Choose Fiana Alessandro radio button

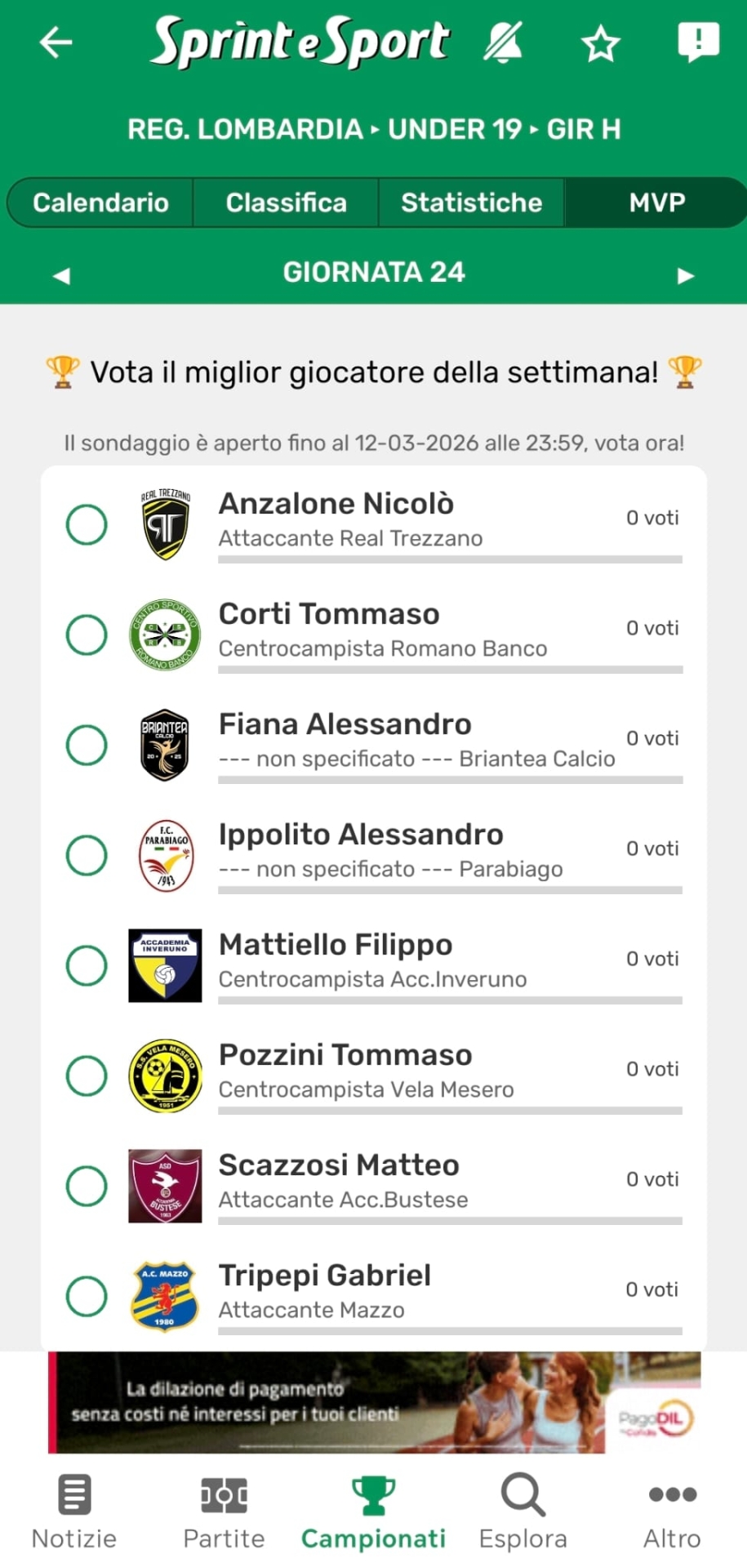coord(87,745)
